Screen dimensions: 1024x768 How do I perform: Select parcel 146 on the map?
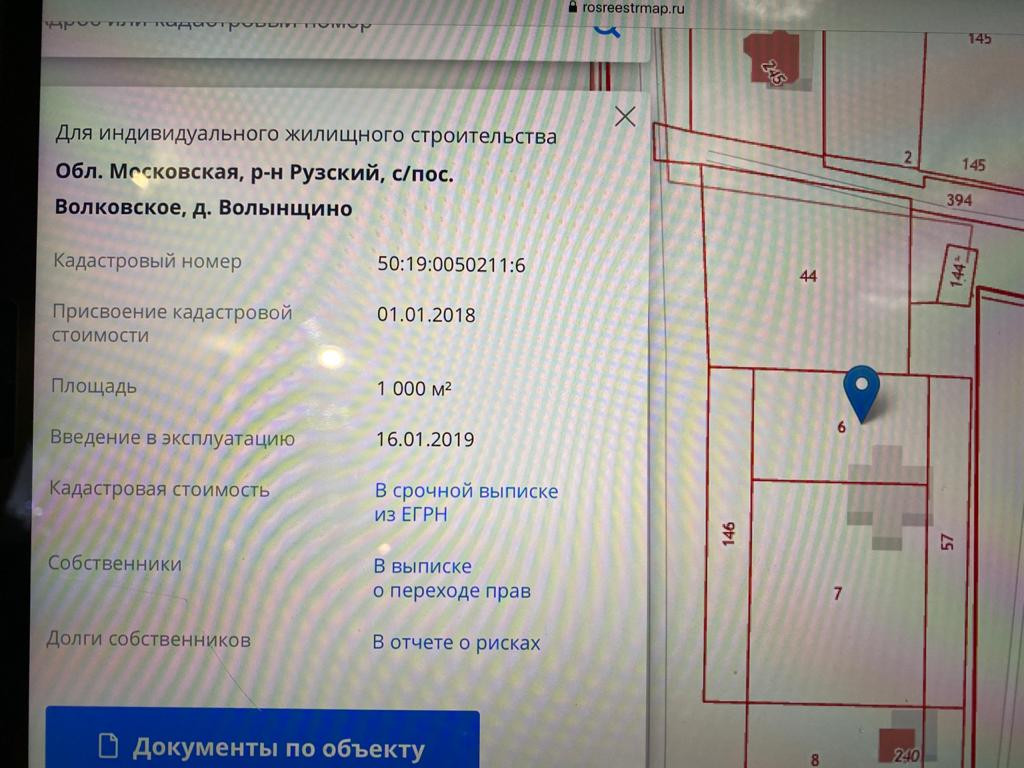(729, 533)
